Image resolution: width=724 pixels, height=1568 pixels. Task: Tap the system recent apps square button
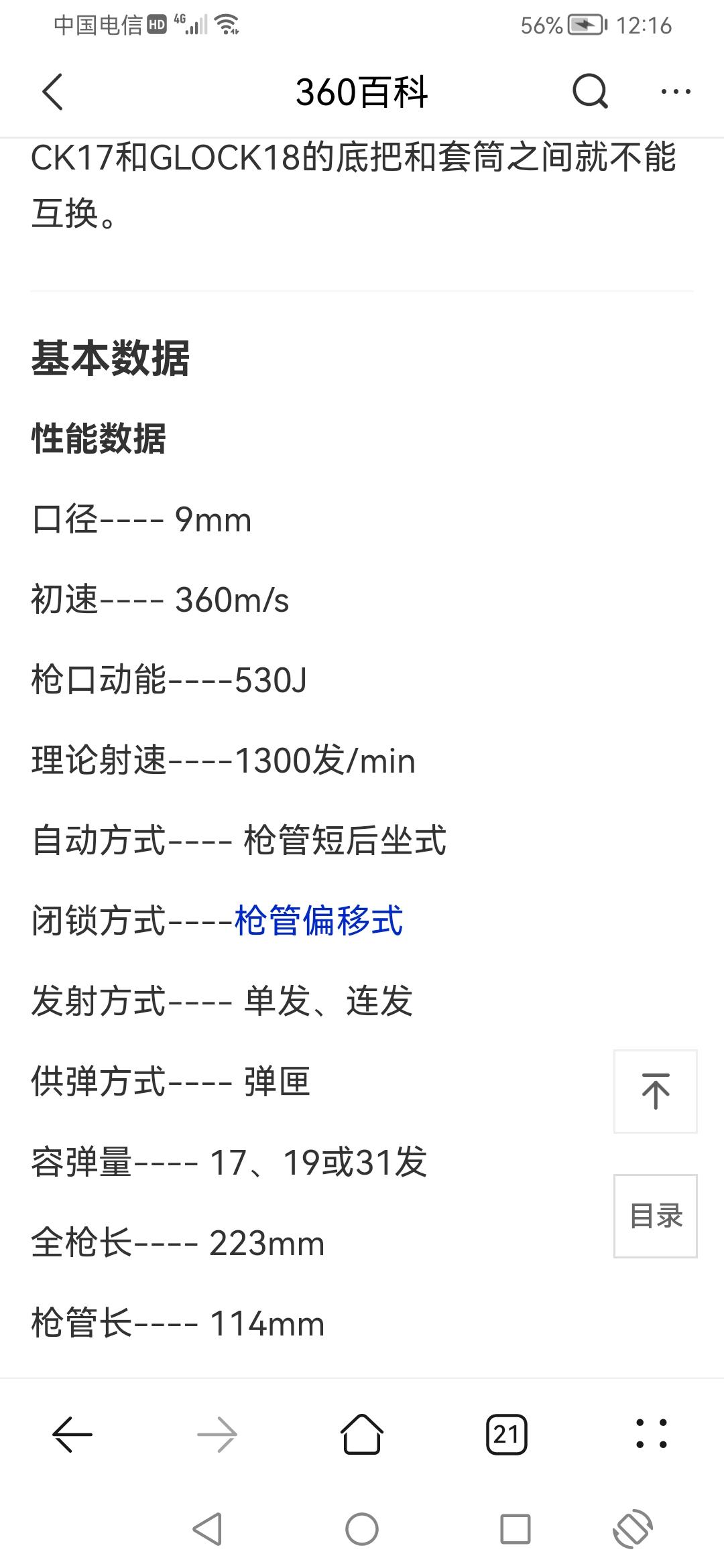tap(516, 1529)
